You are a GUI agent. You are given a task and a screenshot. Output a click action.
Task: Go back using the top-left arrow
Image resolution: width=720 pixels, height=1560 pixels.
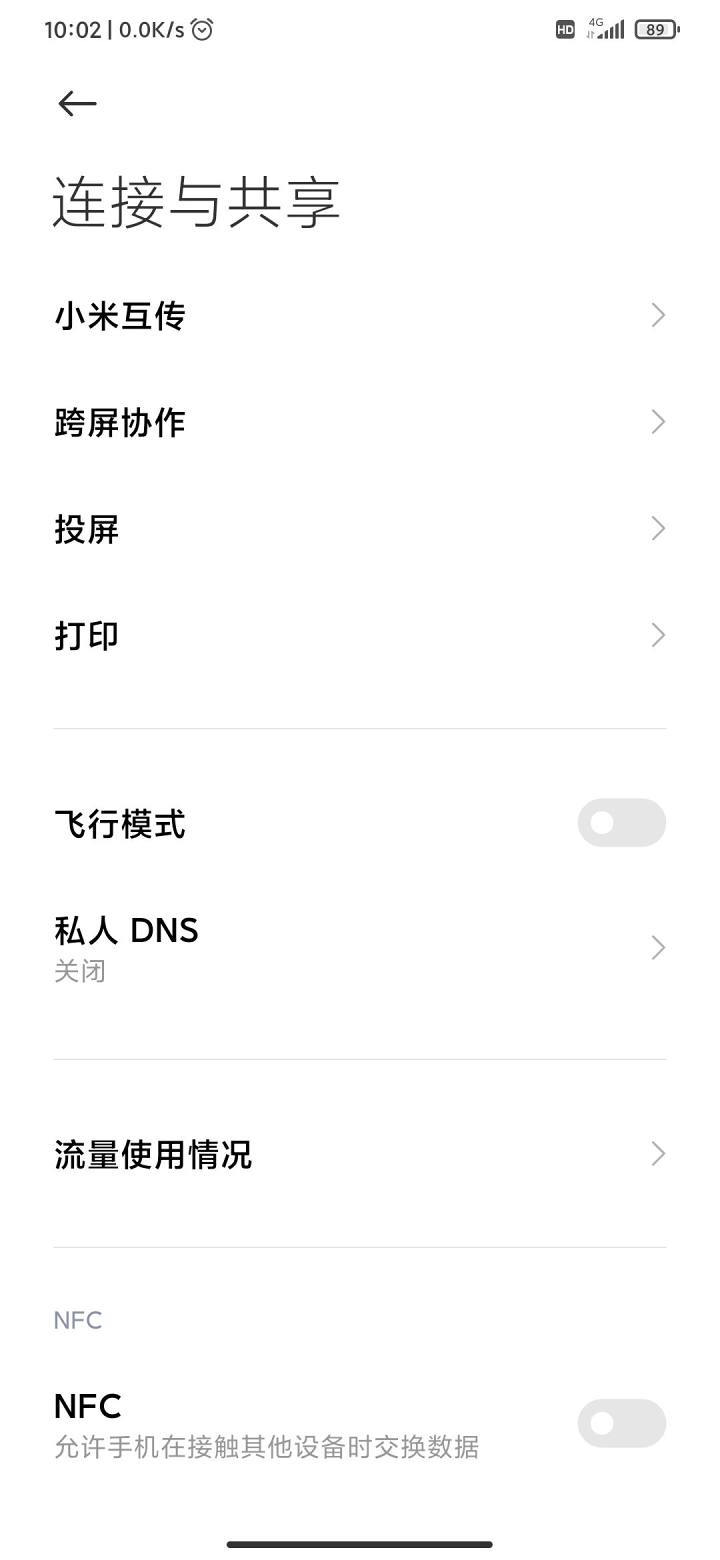77,103
